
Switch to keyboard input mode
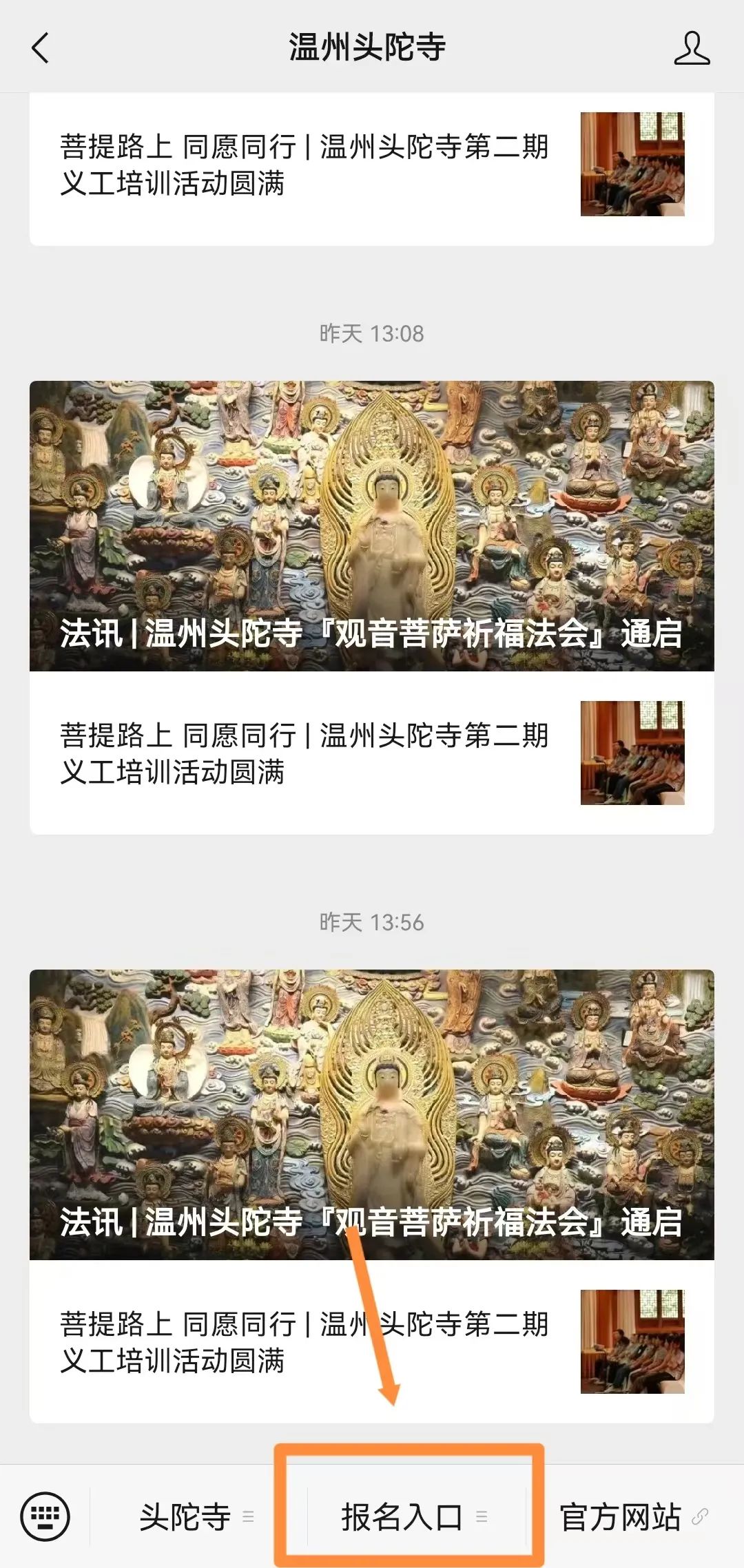click(45, 1516)
